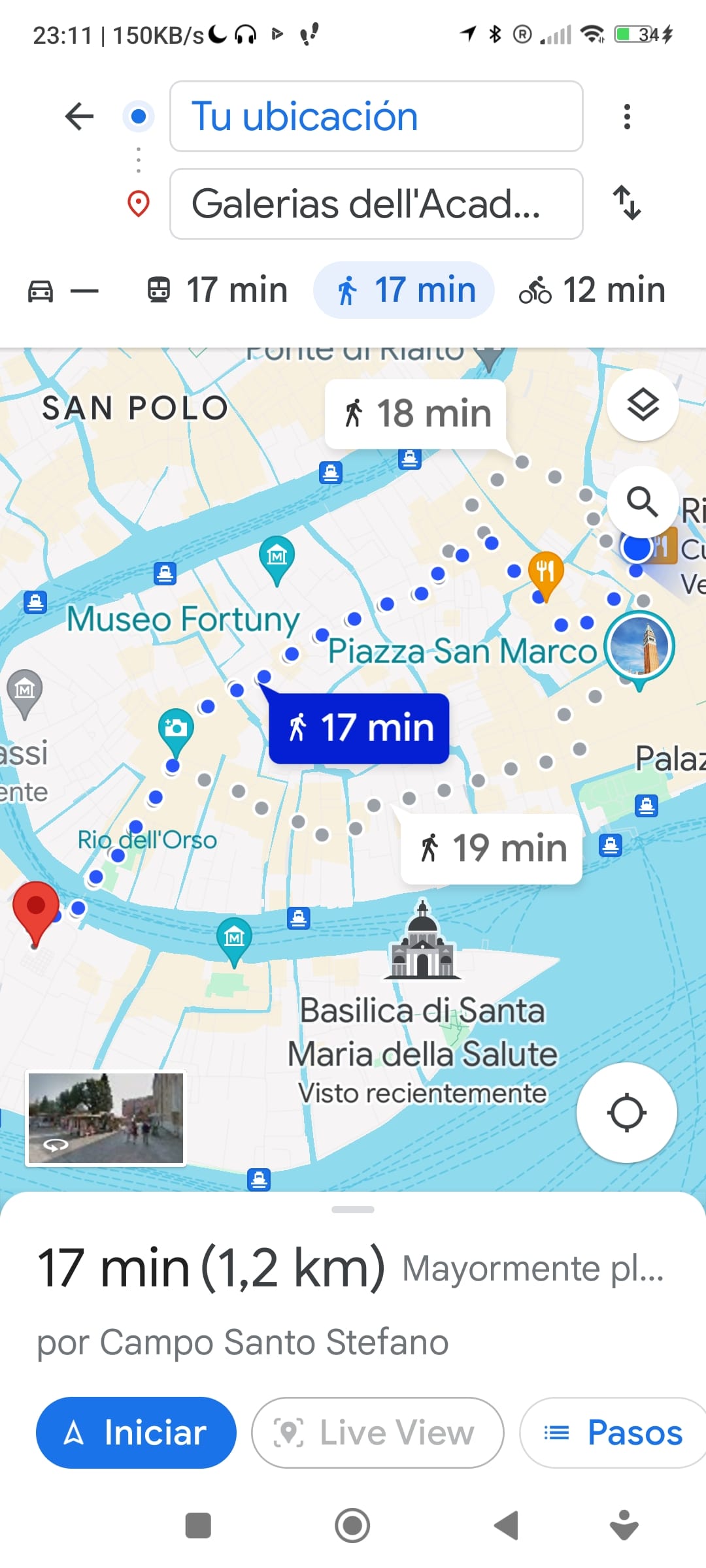Open the Street View thumbnail

pyautogui.click(x=106, y=1118)
